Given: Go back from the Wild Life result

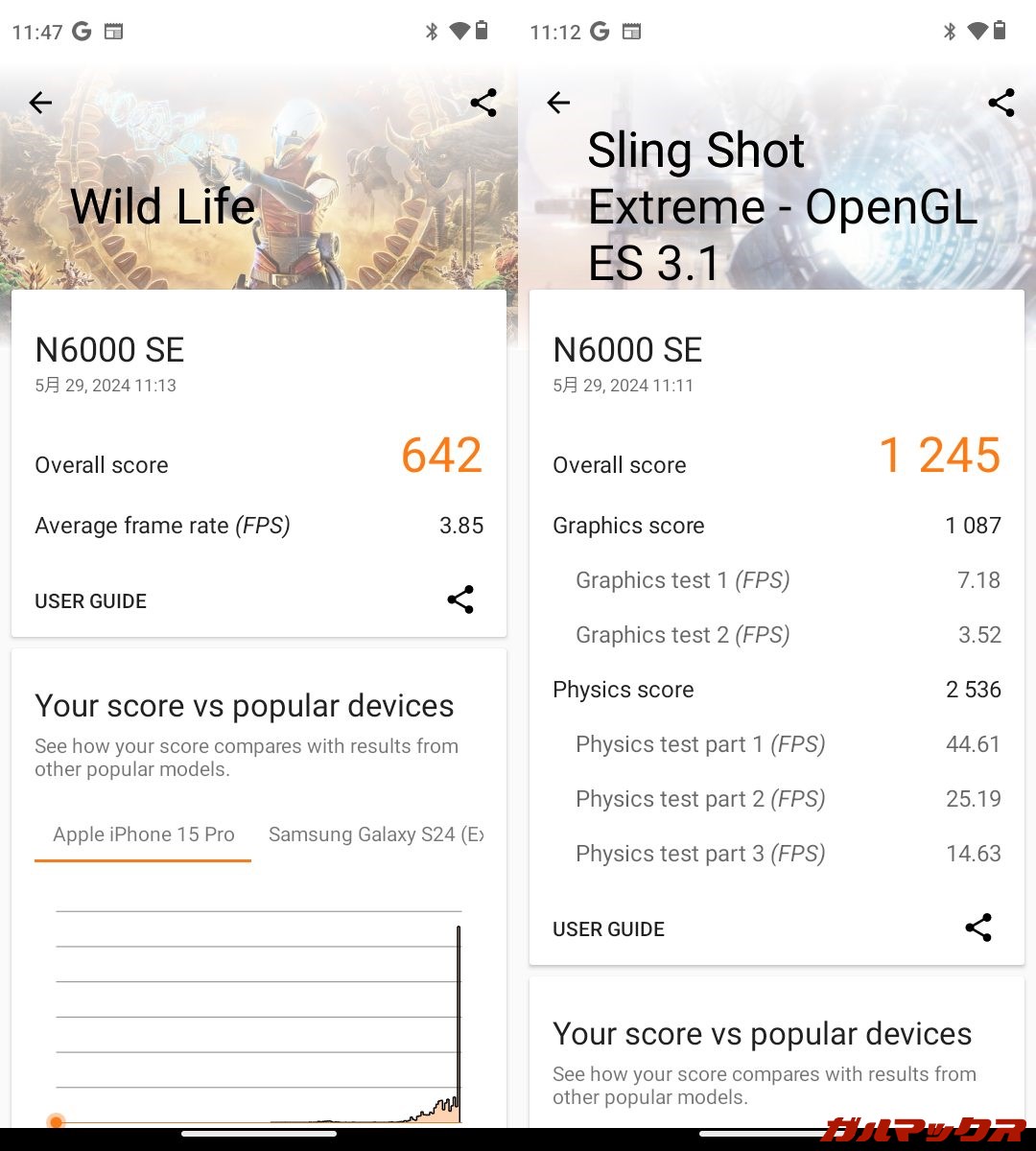Looking at the screenshot, I should [40, 103].
